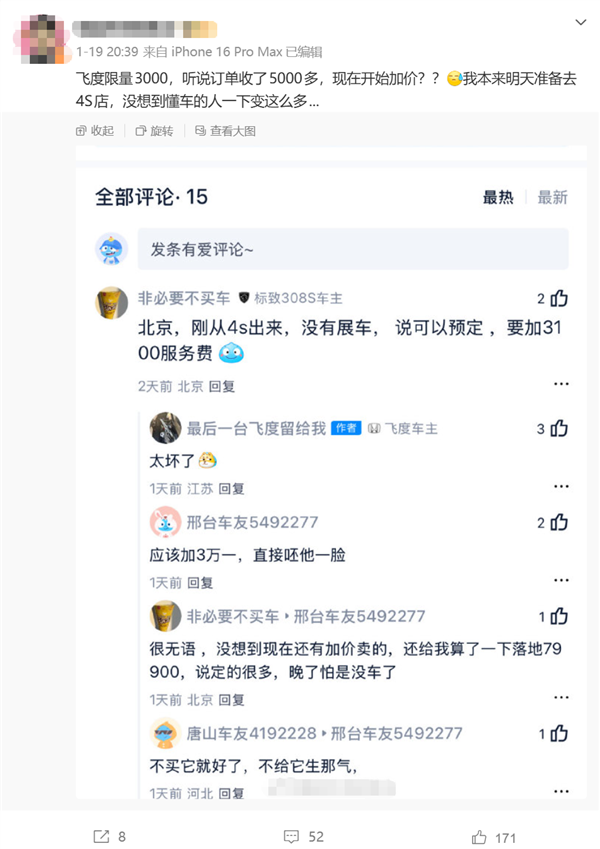Image resolution: width=600 pixels, height=849 pixels.
Task: Like the post with 171 likes
Action: (x=494, y=836)
